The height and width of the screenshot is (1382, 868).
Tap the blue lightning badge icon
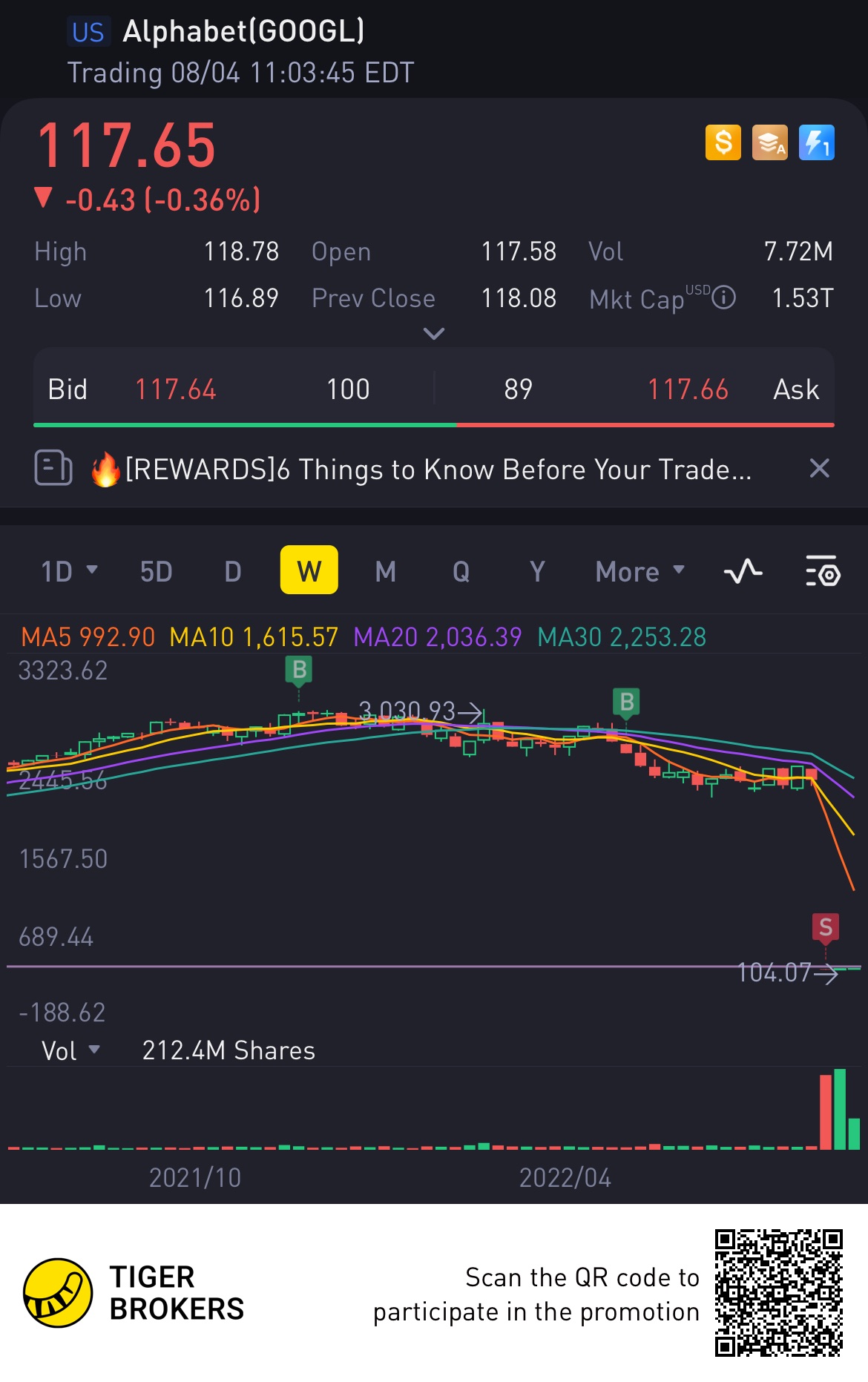coord(816,142)
